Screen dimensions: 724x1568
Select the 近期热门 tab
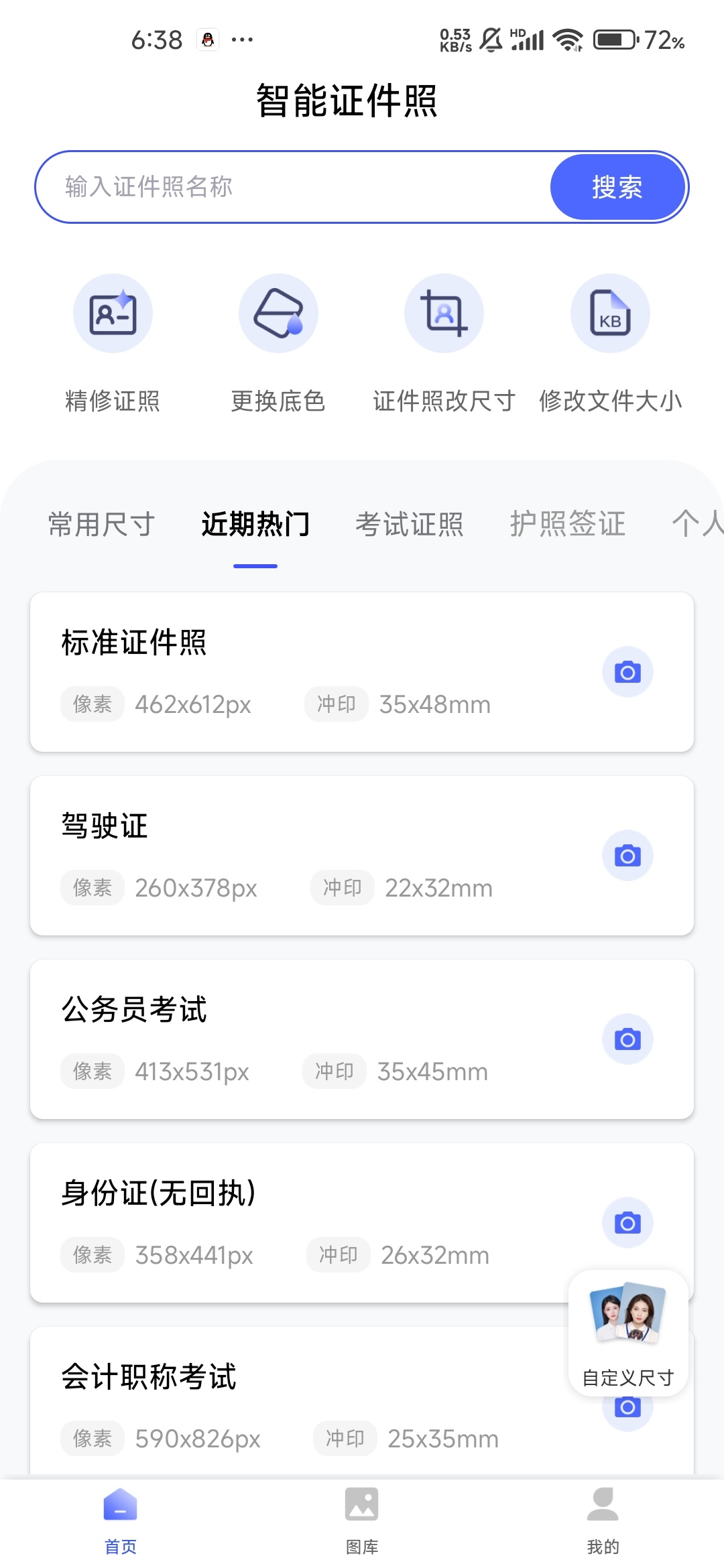coord(255,525)
